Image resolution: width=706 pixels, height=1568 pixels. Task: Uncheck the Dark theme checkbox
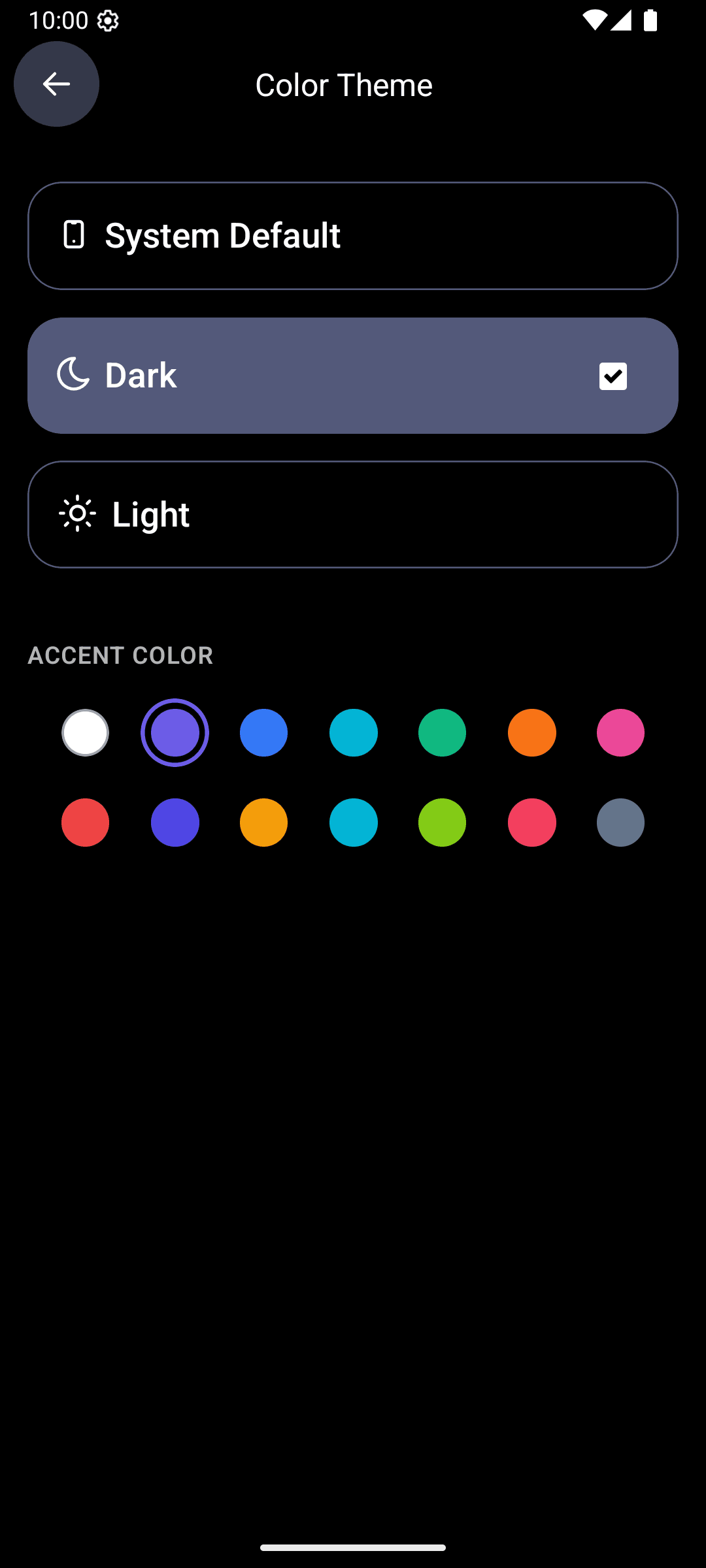tap(613, 376)
